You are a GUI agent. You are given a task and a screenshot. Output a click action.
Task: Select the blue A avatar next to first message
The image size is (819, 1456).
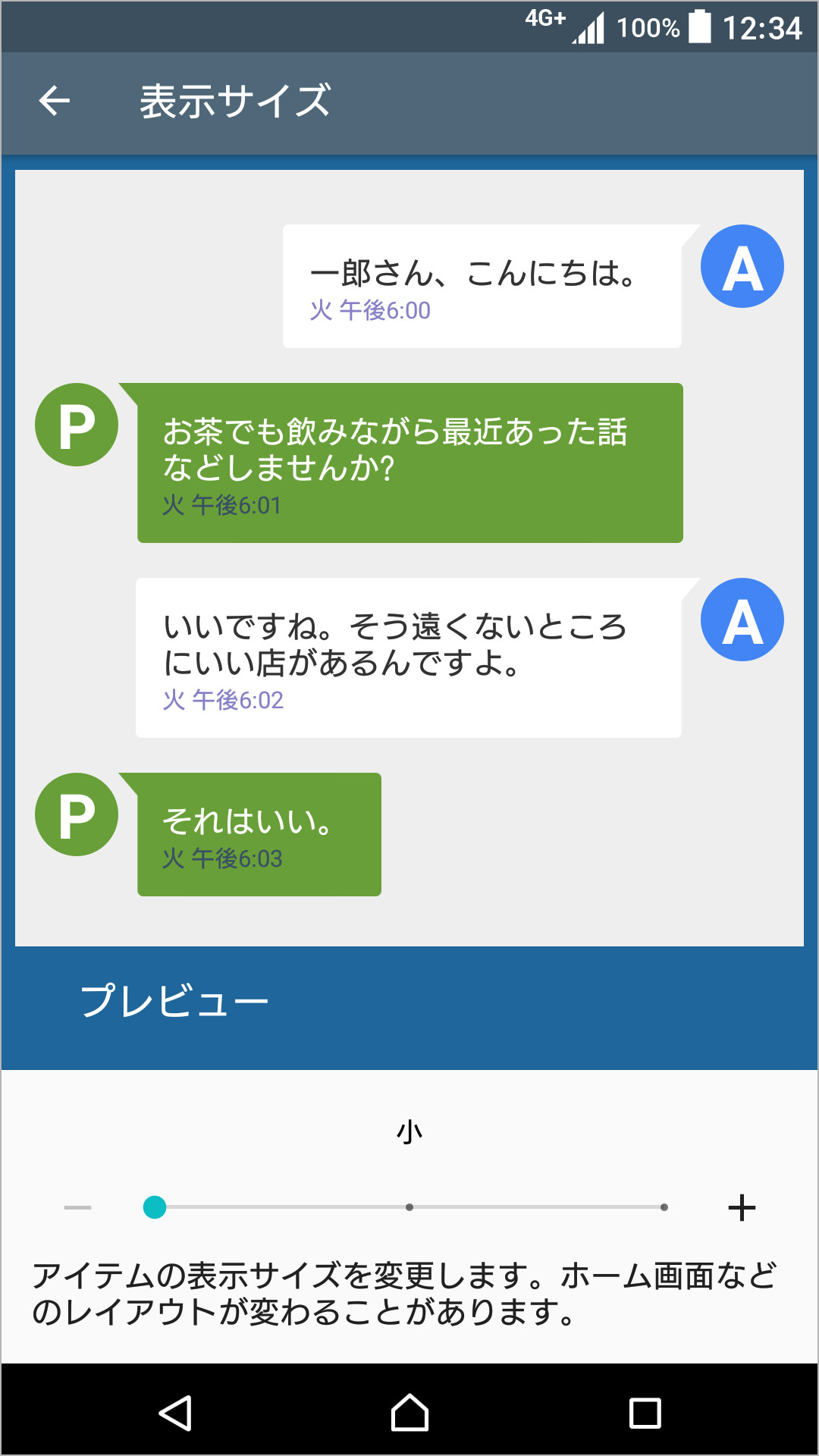pos(742,267)
